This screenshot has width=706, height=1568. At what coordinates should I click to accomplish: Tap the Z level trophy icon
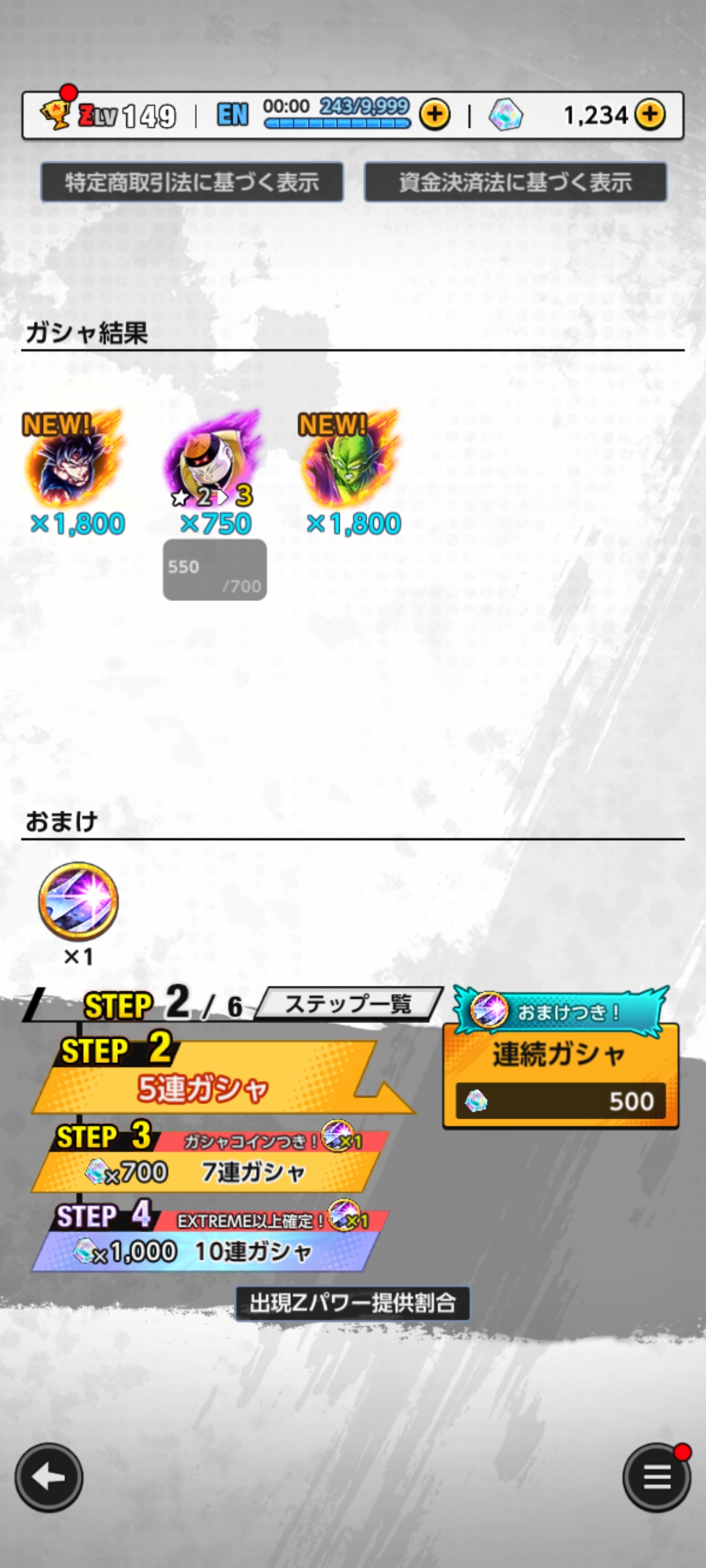56,114
